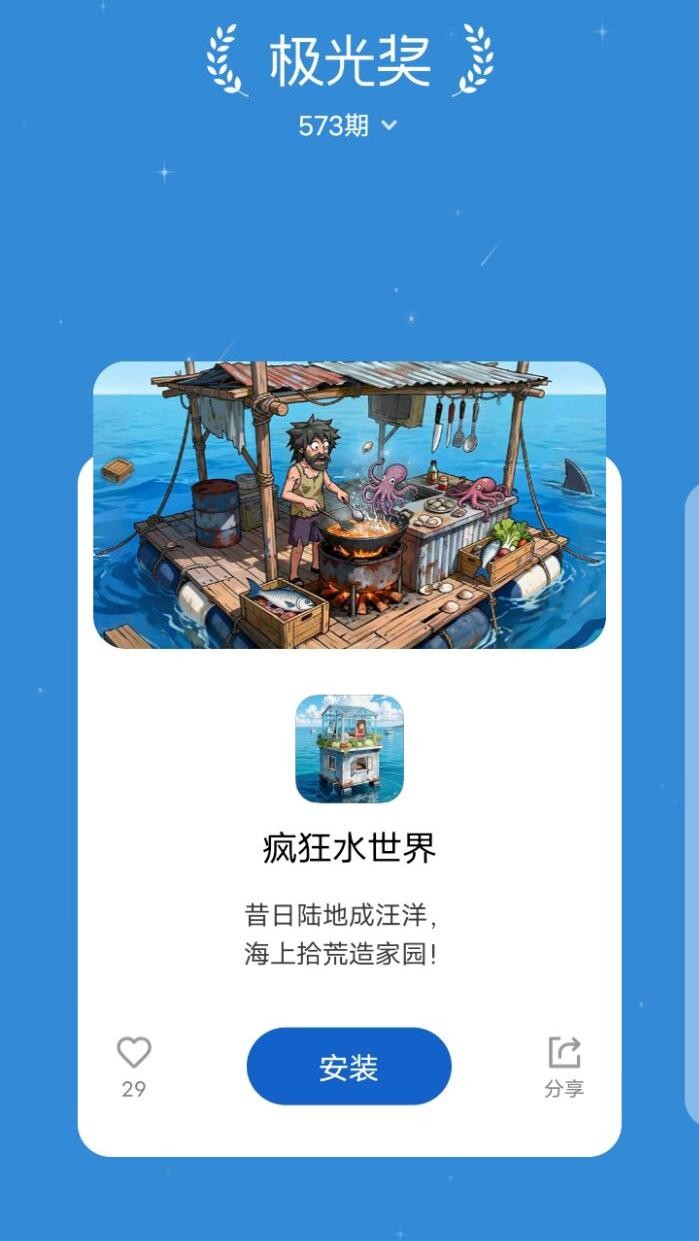The height and width of the screenshot is (1241, 699).
Task: Open the raft cooking banner image
Action: 349,505
